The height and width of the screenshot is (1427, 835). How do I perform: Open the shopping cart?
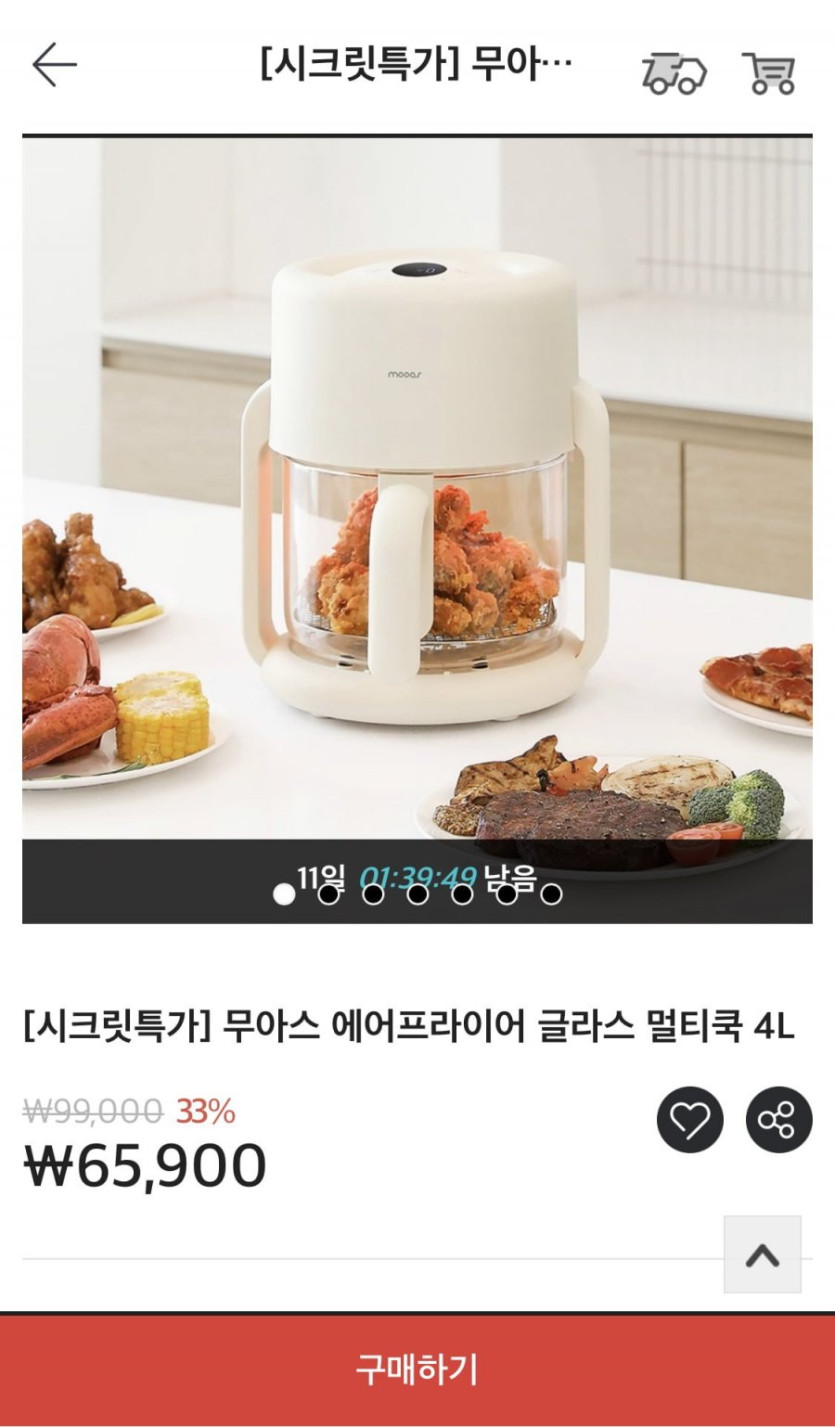(769, 72)
